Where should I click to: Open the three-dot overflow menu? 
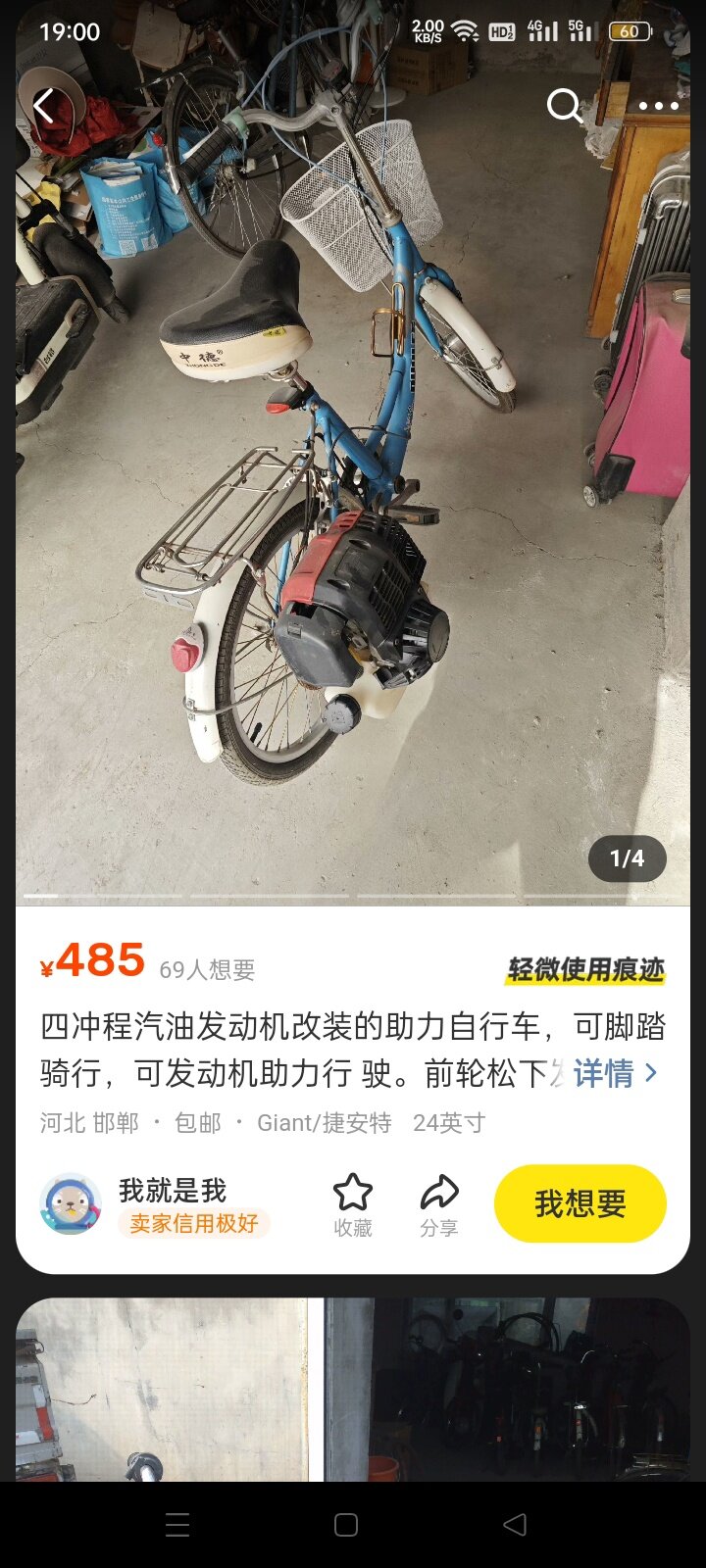[x=658, y=106]
